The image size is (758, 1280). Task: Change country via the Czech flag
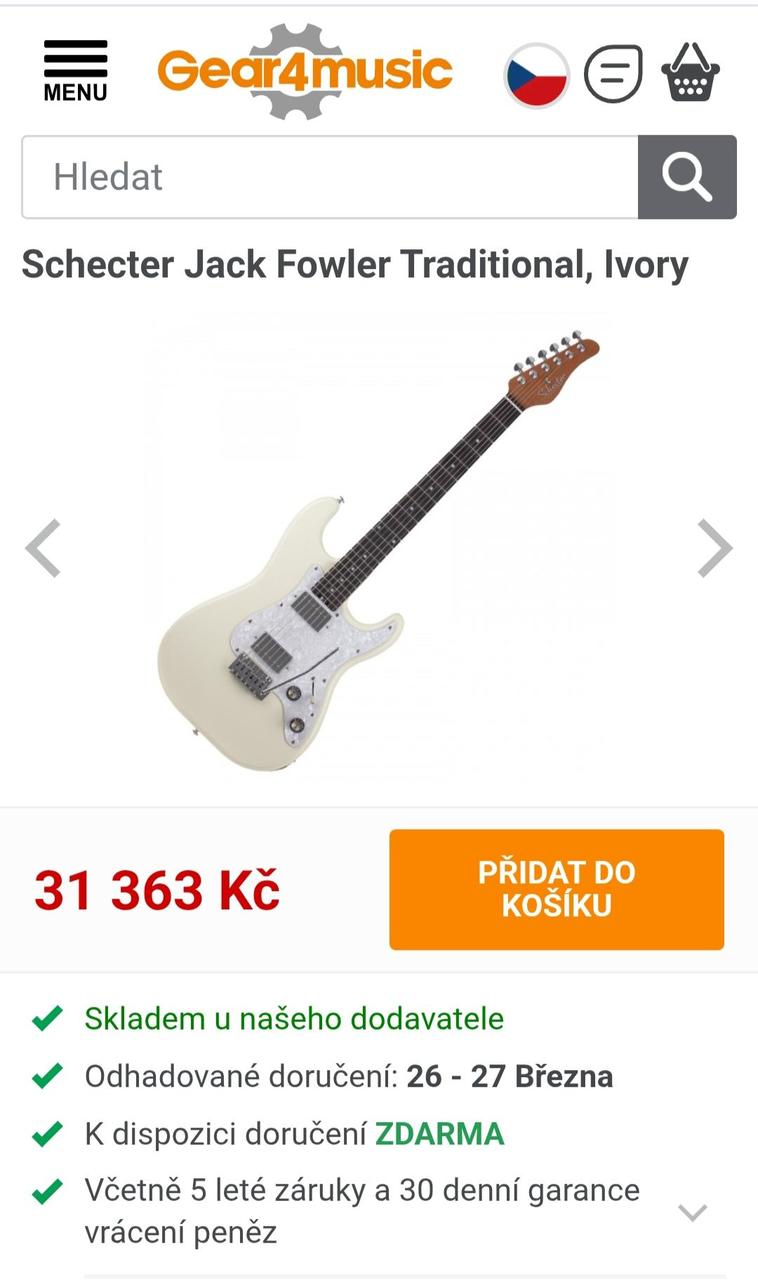pyautogui.click(x=537, y=75)
